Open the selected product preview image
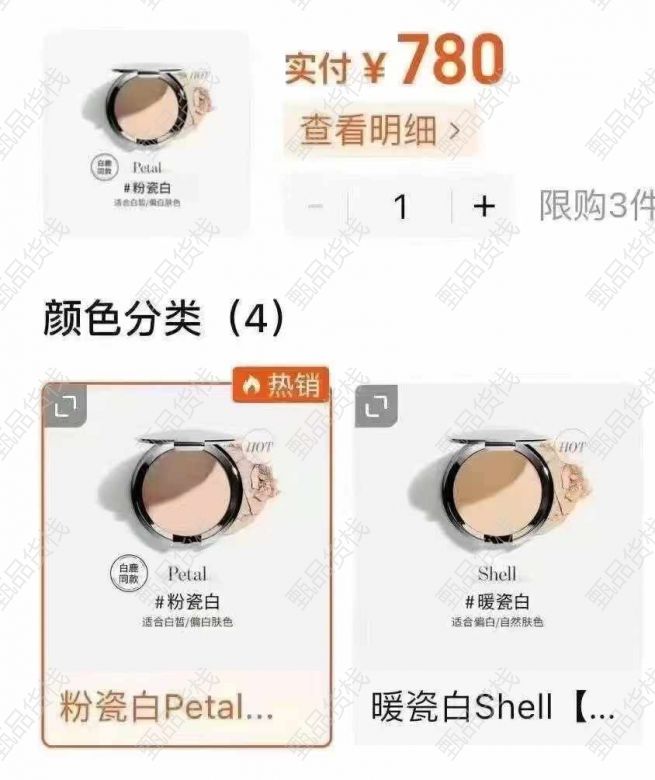Screen dimensions: 655x780 point(147,135)
